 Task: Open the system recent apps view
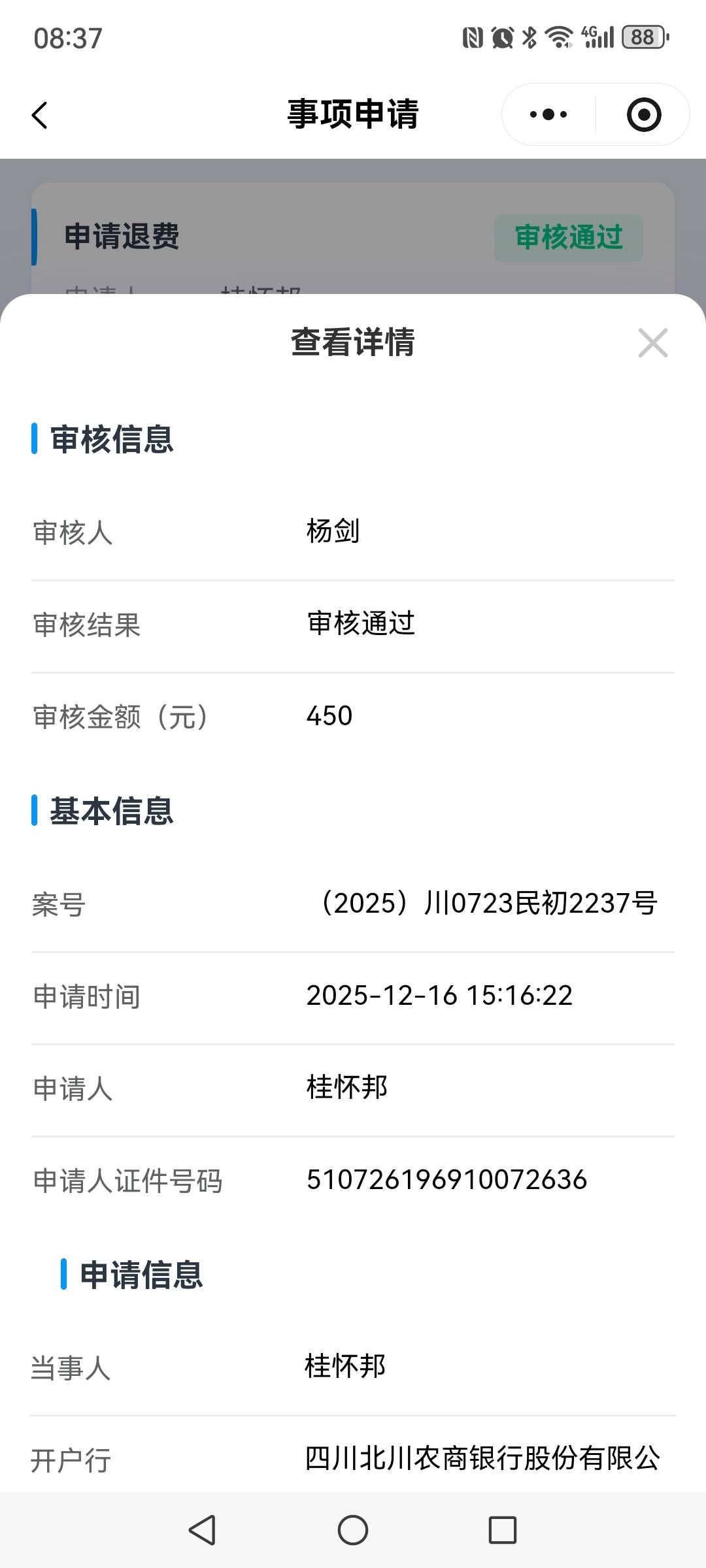502,1529
